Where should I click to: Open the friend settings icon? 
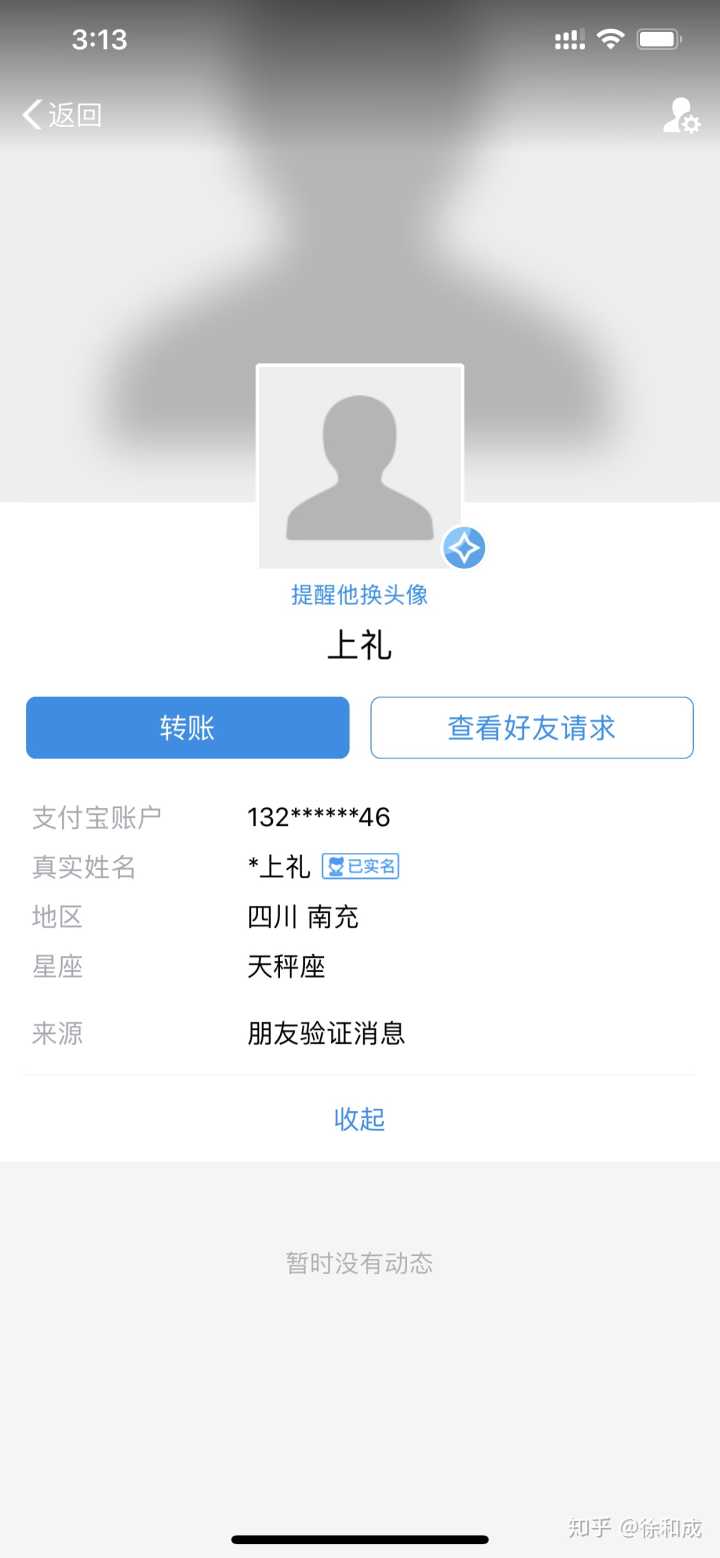coord(681,116)
